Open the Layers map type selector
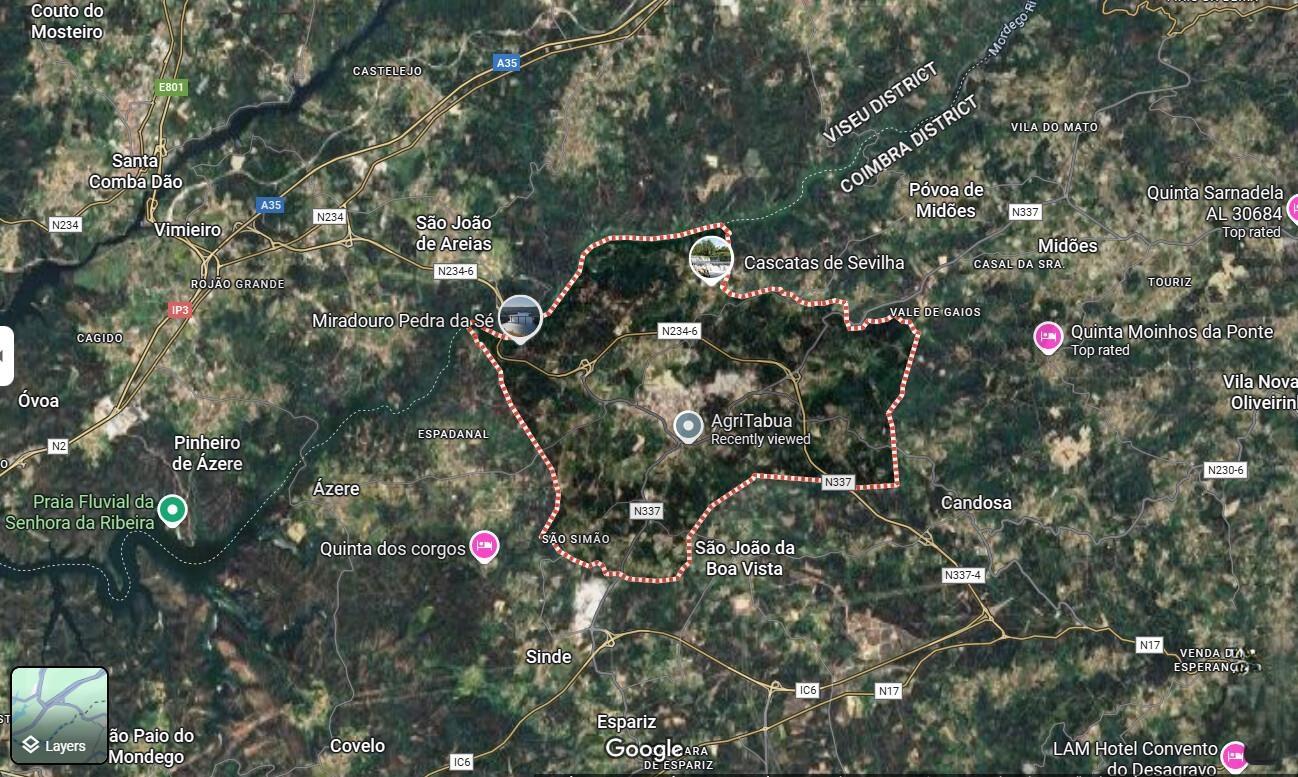 pos(59,716)
